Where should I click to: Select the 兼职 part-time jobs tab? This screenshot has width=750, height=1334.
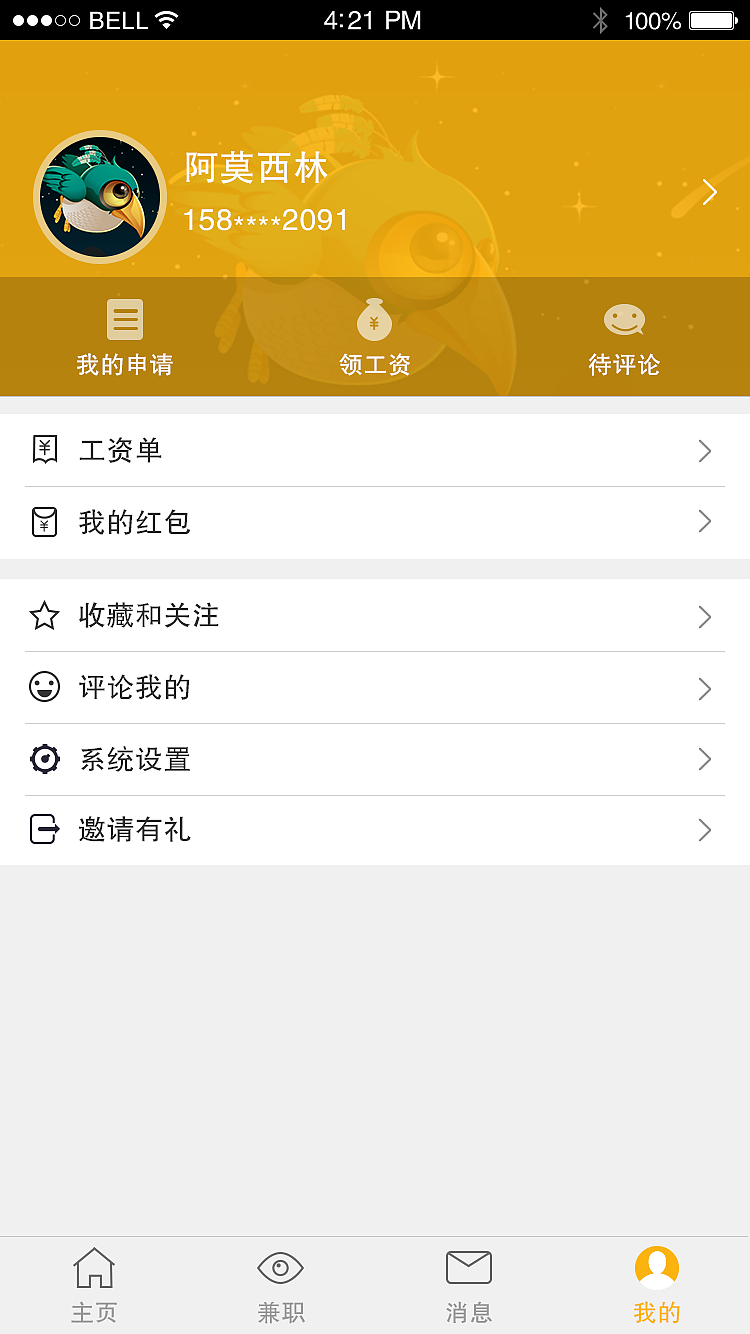click(x=280, y=1285)
